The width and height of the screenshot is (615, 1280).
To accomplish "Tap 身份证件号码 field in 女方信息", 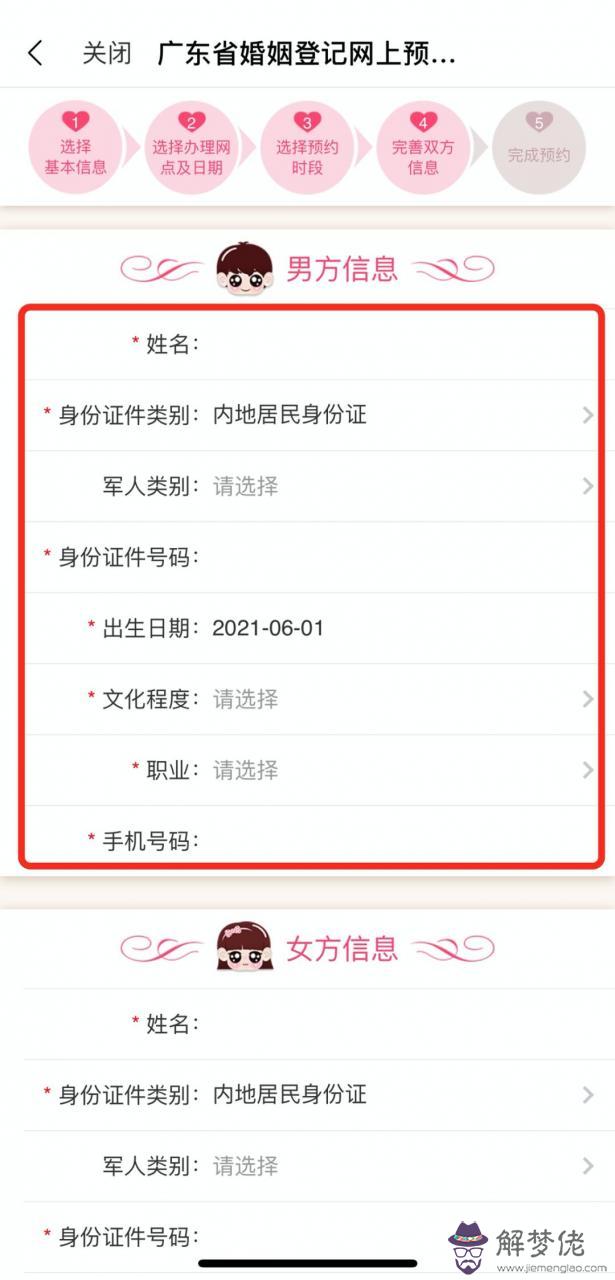I will coord(400,1236).
